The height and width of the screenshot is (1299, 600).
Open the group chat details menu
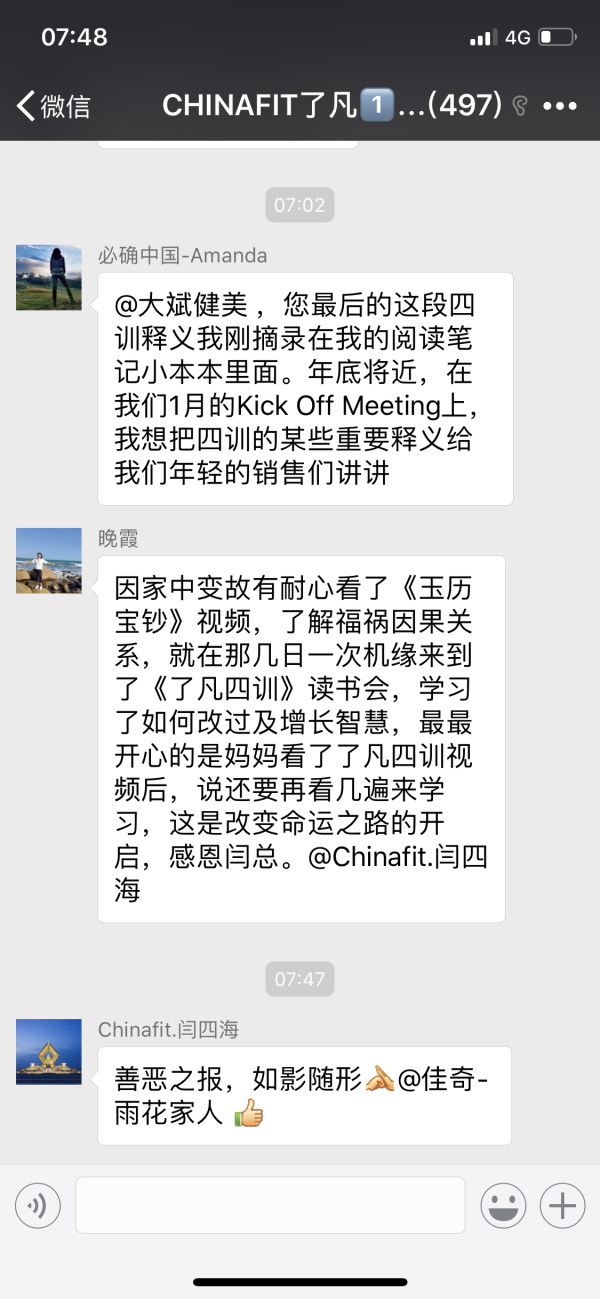coord(562,105)
